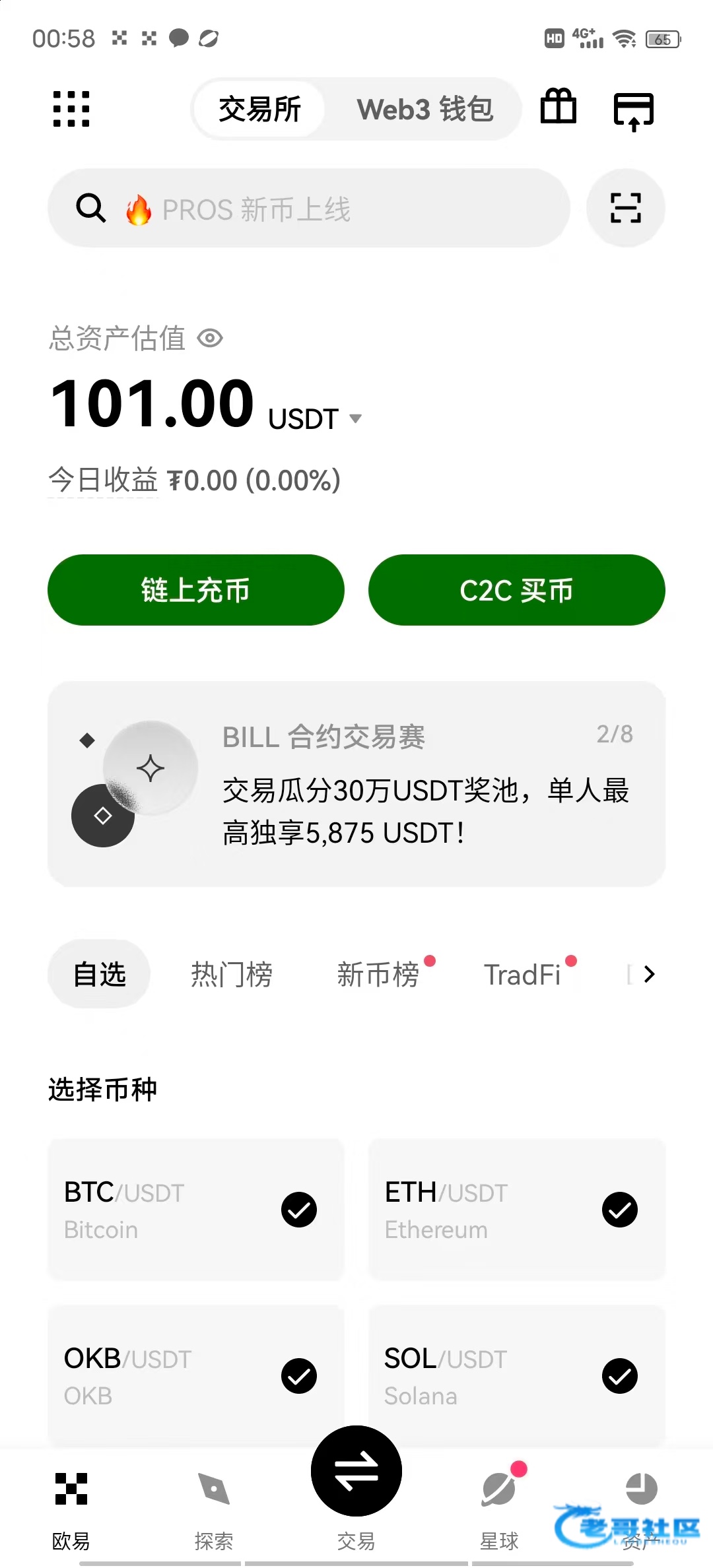Change the USDT currency dropdown
The width and height of the screenshot is (713, 1568).
(x=316, y=418)
